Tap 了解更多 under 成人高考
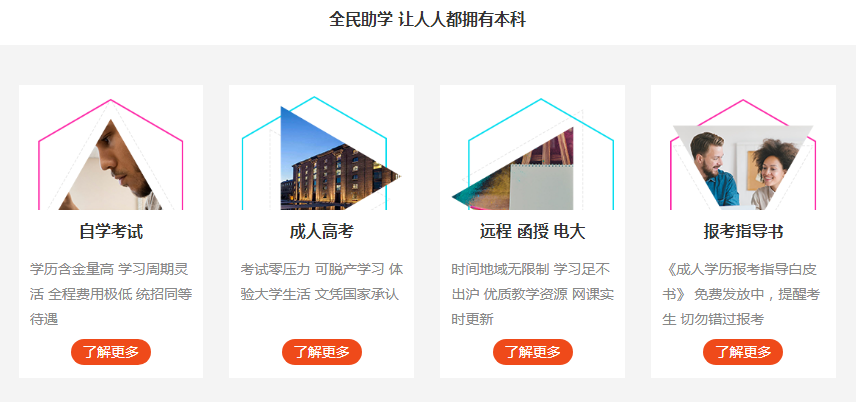Image resolution: width=856 pixels, height=402 pixels. pos(321,352)
